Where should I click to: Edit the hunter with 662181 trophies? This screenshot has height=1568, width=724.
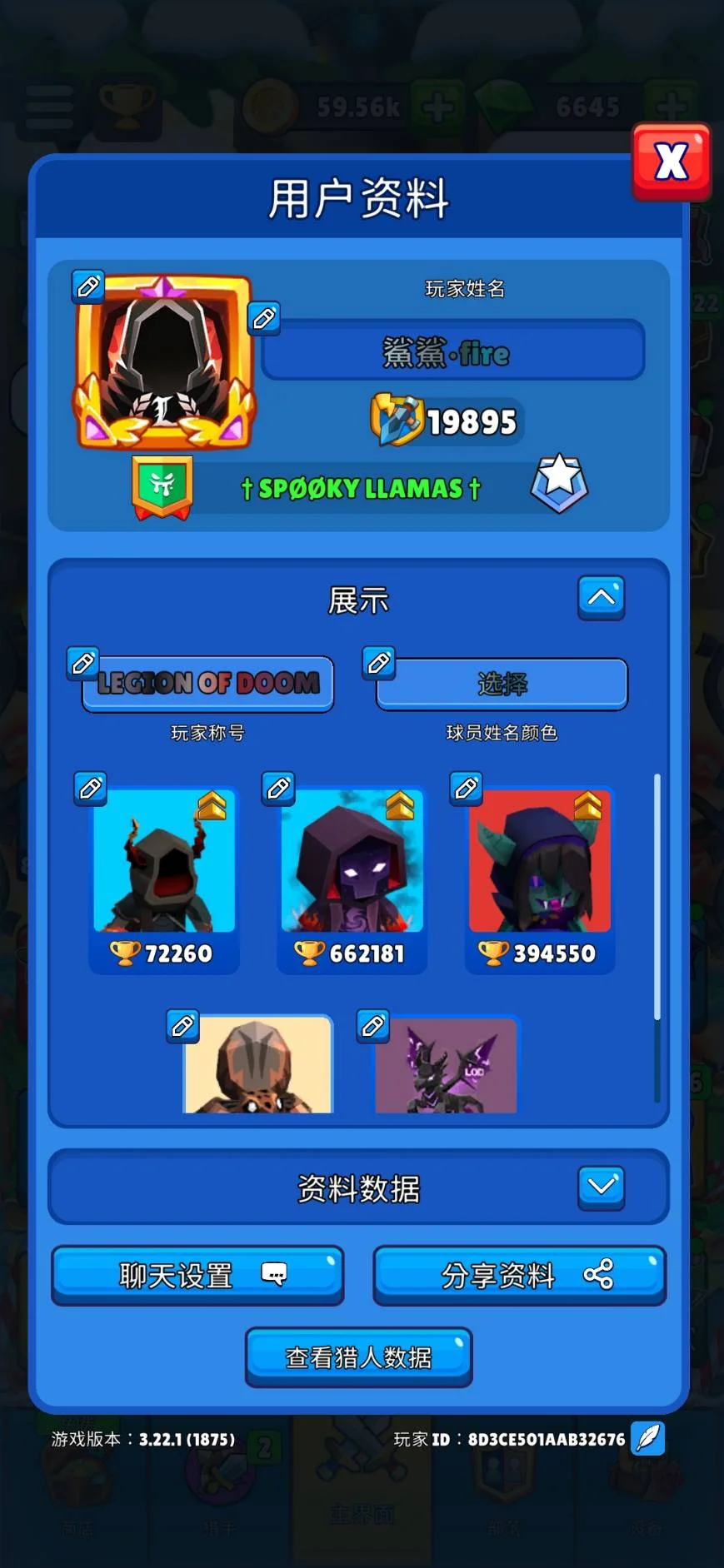tap(279, 788)
